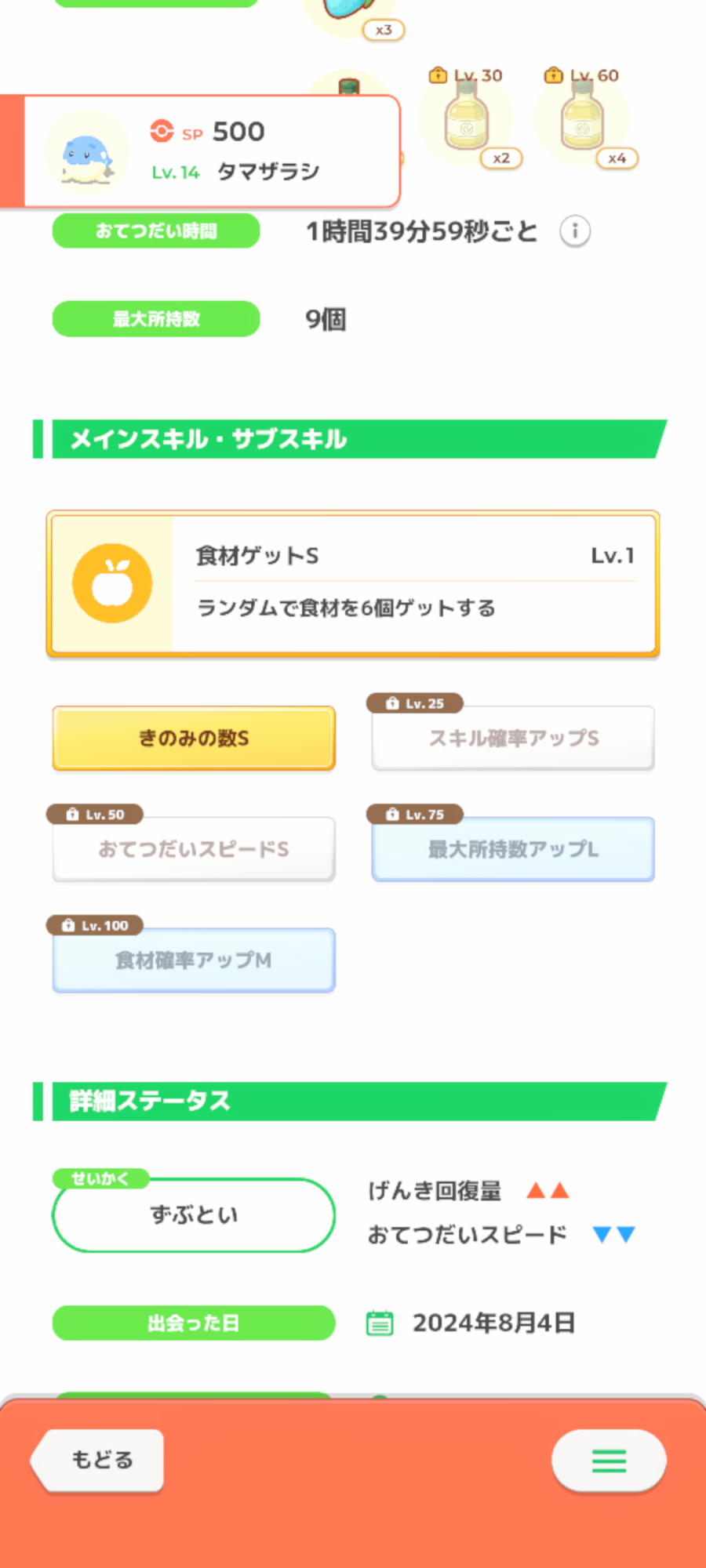
Task: Tap the ずぶとい nature box
Action: [x=194, y=1215]
